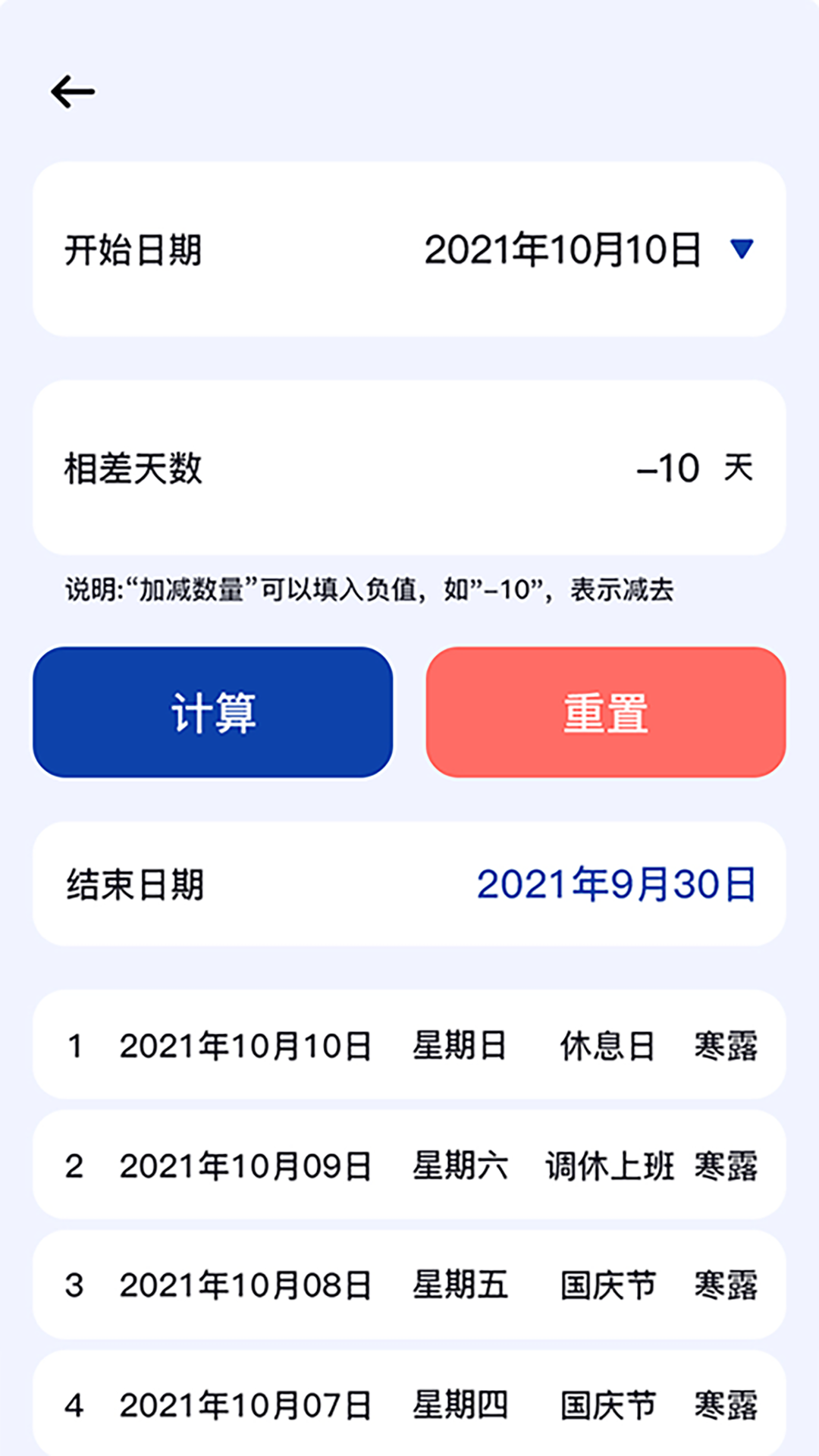Click the 2021年10月09日 调休上班 entry
The image size is (819, 1456).
[x=409, y=1166]
